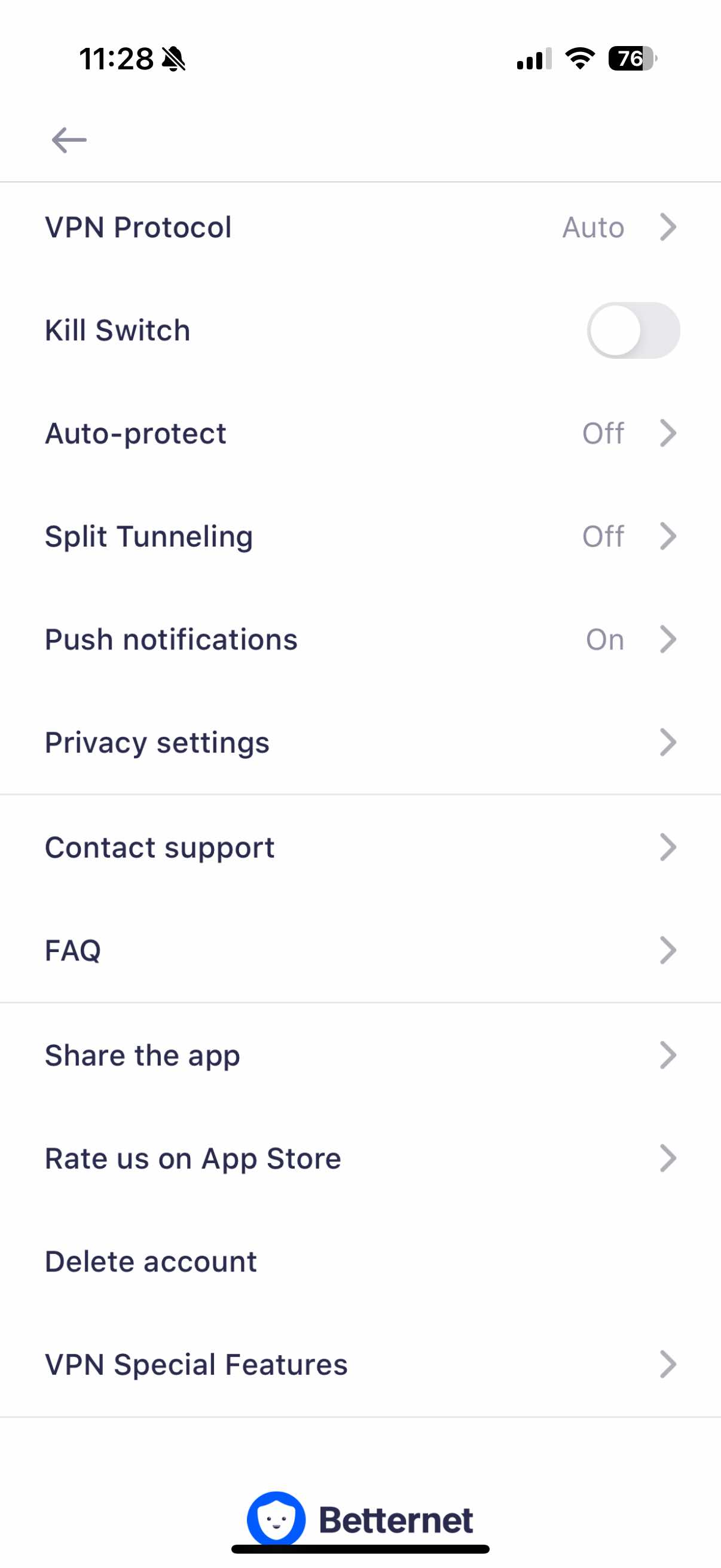721x1568 pixels.
Task: Open VPN Special Features
Action: 360,1364
